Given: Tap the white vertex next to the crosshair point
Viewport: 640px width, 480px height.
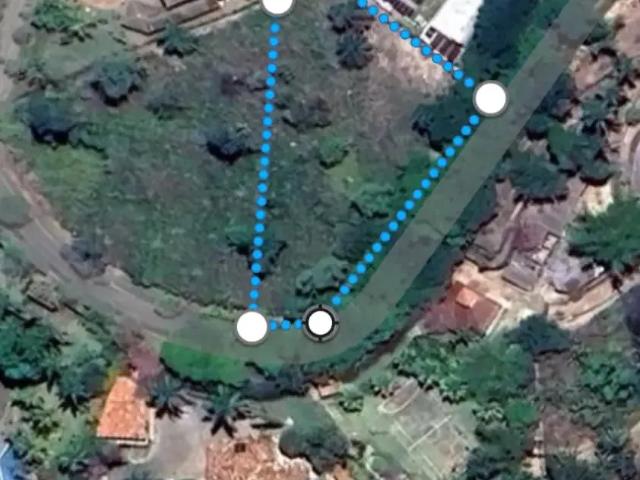Looking at the screenshot, I should (252, 326).
